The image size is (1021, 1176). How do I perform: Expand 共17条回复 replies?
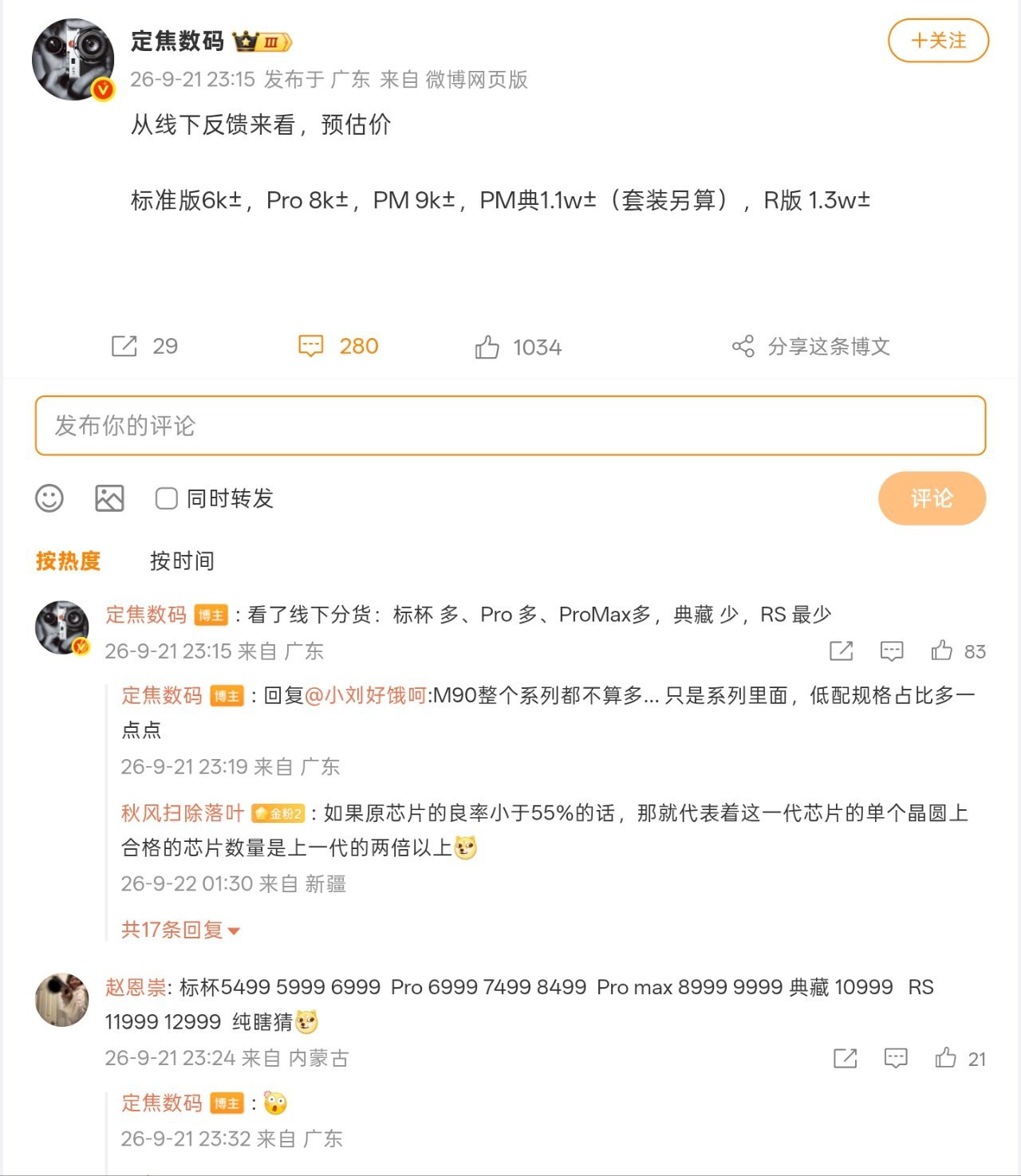pos(180,930)
